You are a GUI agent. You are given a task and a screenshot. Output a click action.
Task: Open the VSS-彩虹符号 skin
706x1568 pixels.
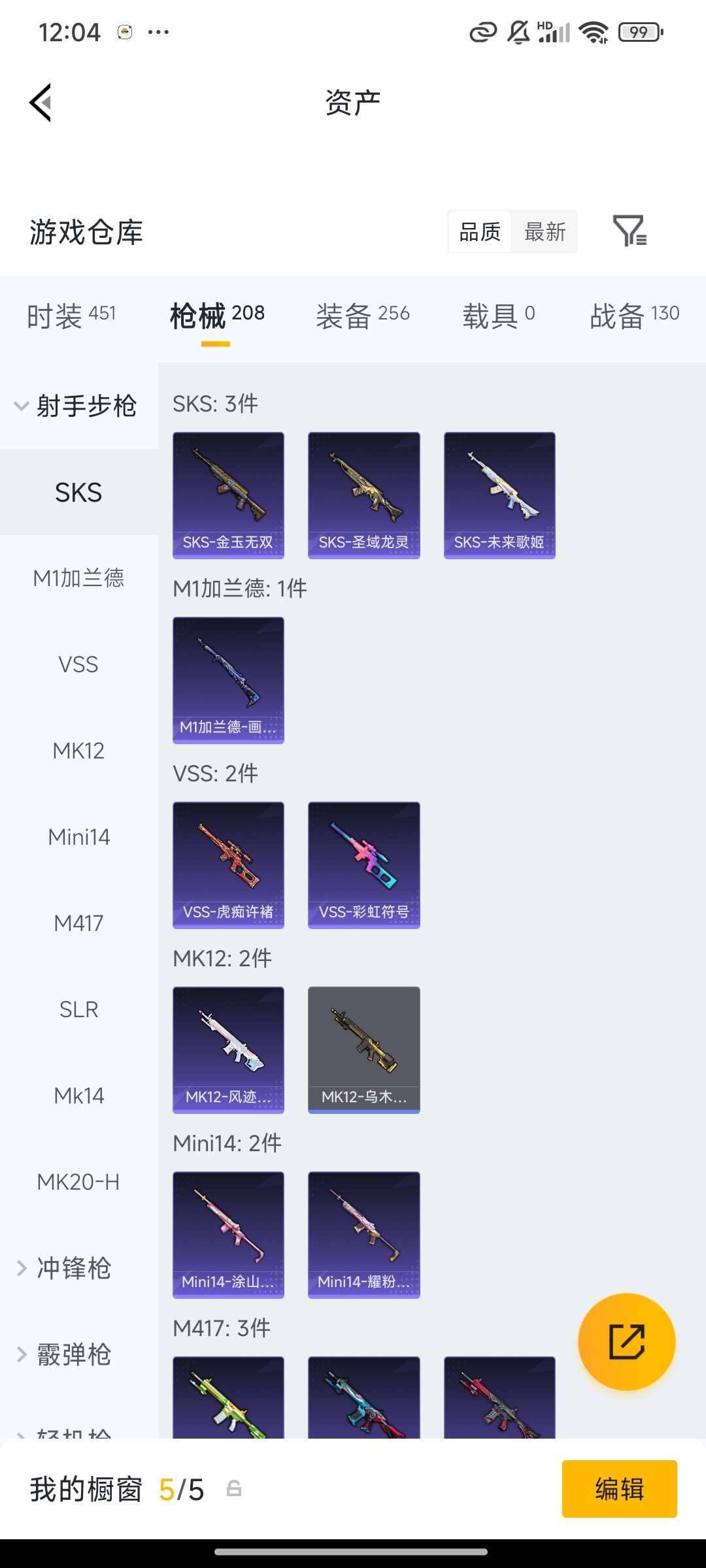363,864
